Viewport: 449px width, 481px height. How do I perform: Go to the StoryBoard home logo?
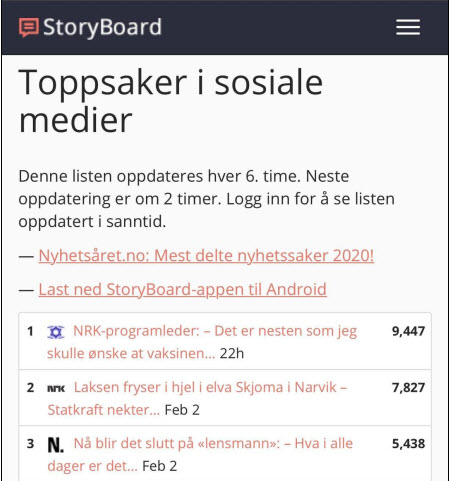[90, 27]
